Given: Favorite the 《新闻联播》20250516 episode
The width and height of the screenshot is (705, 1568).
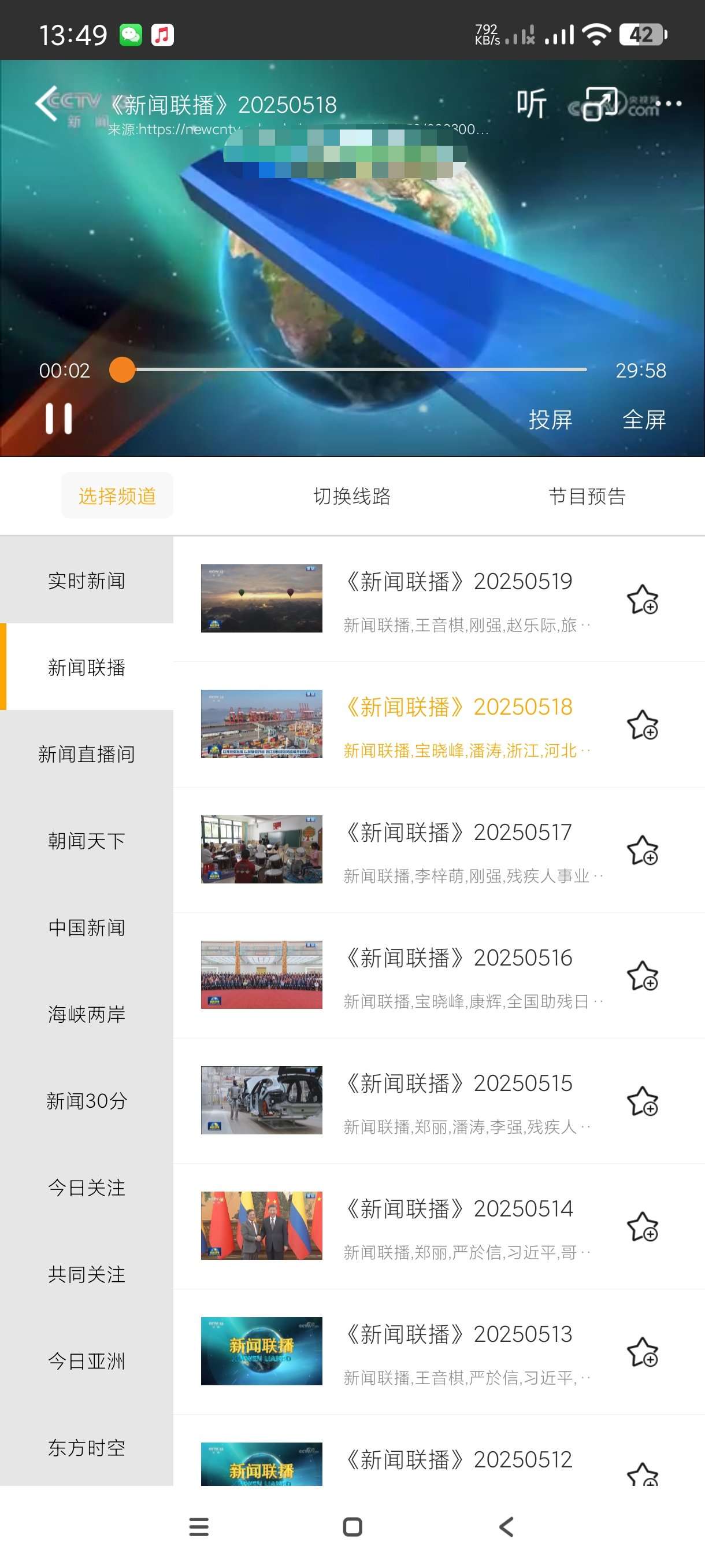Looking at the screenshot, I should click(643, 975).
